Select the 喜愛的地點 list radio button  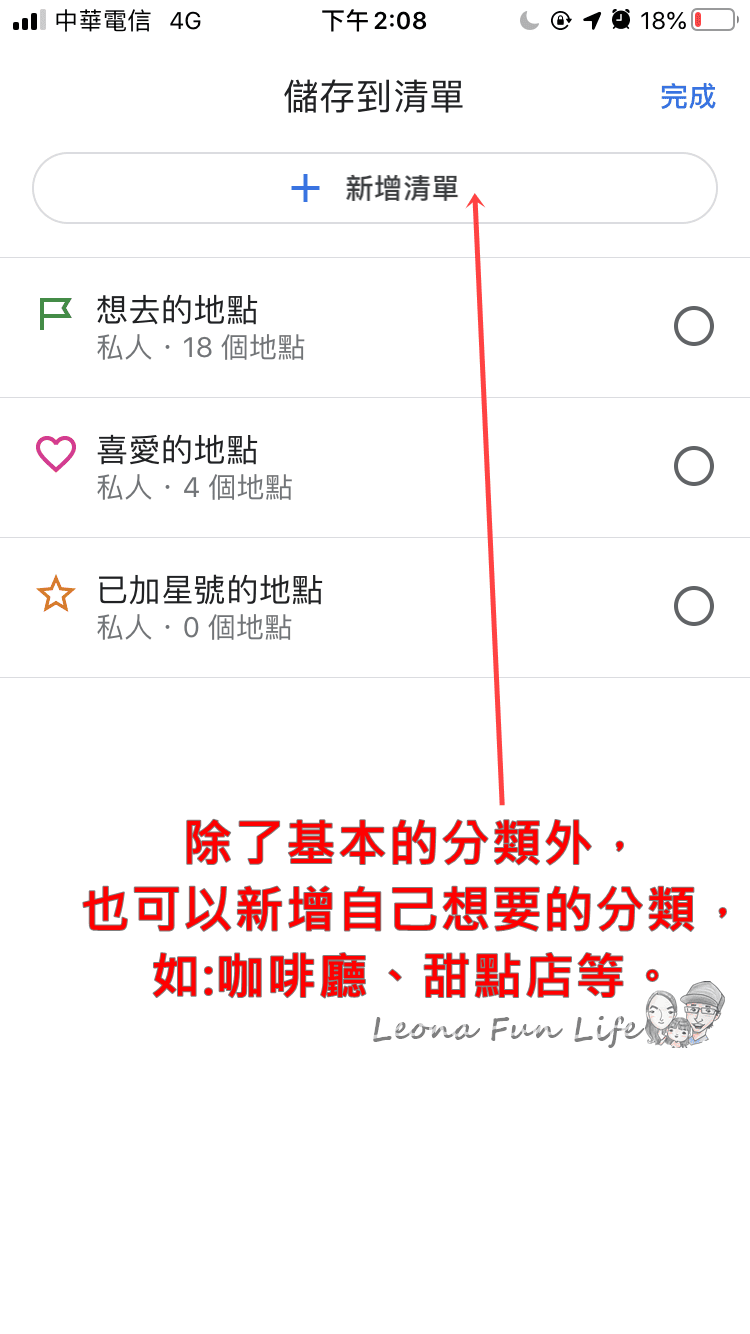[x=693, y=466]
